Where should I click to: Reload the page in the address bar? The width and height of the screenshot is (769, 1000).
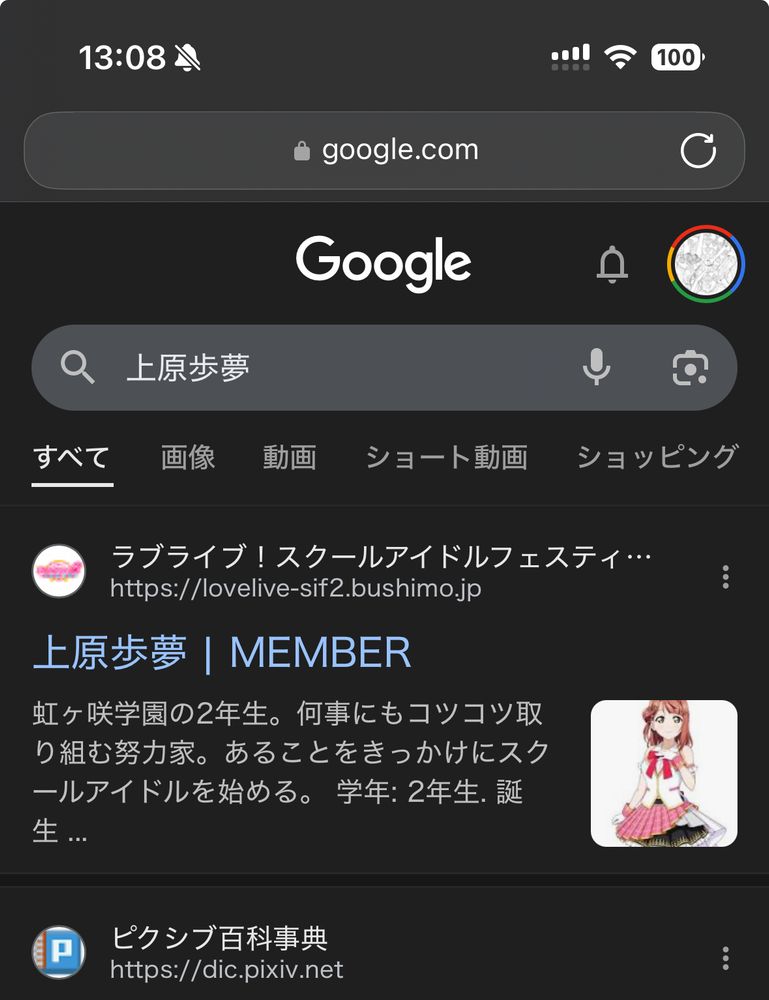698,151
